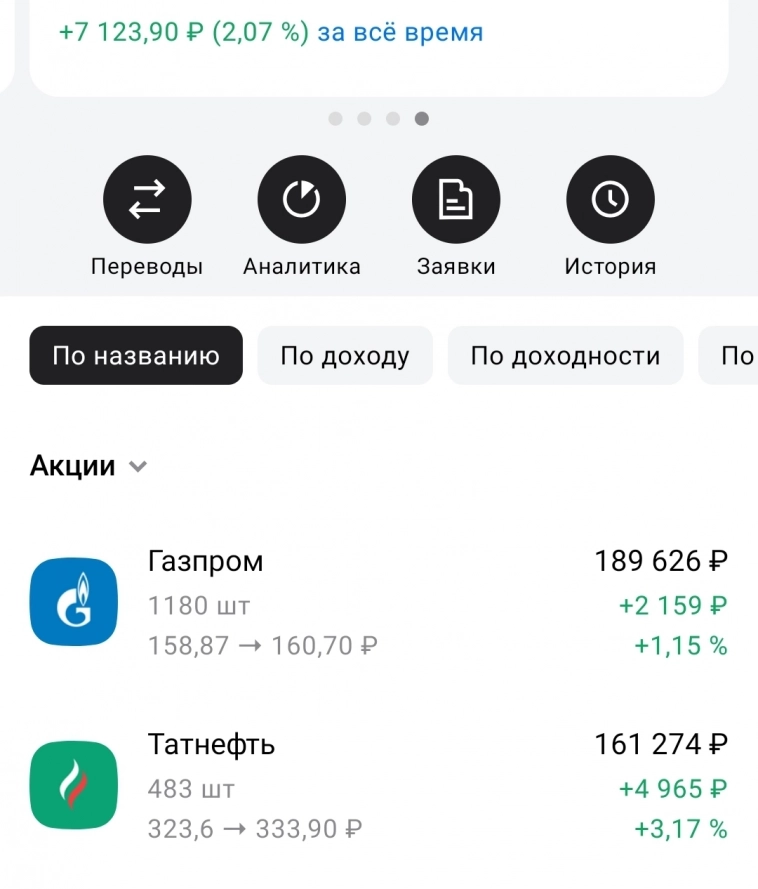Collapse the Акции section

click(89, 466)
